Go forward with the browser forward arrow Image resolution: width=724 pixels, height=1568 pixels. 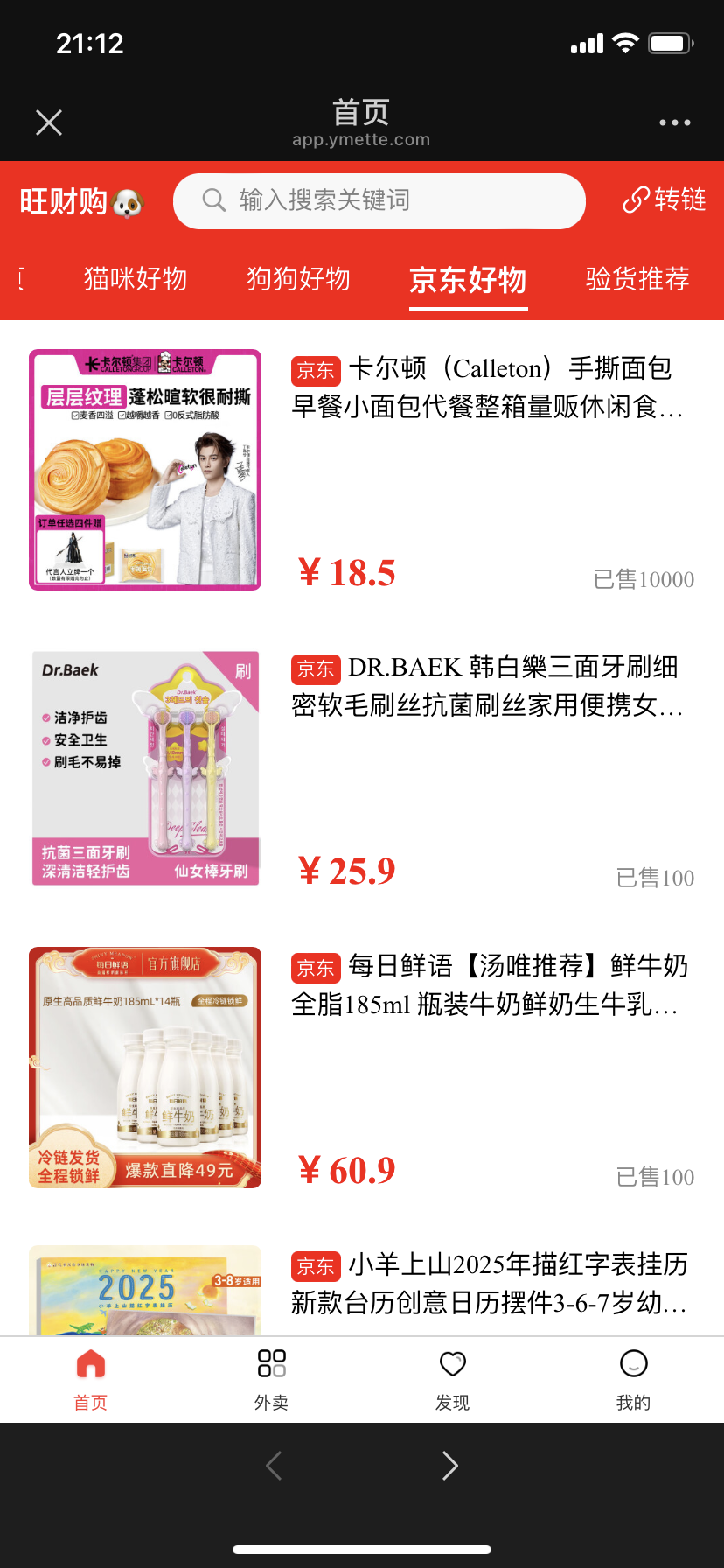(450, 1465)
